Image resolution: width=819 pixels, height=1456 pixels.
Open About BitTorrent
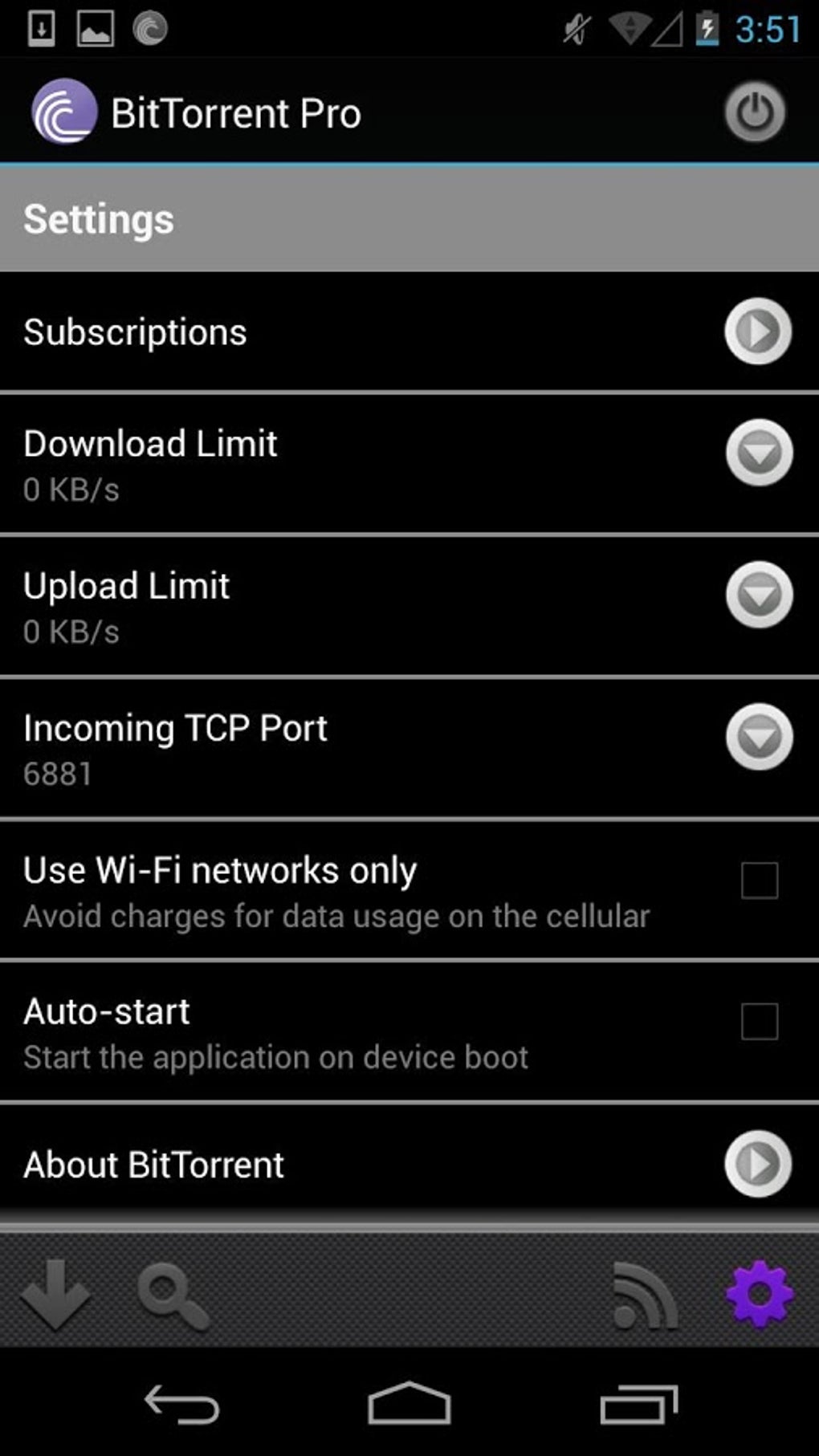coord(758,1164)
